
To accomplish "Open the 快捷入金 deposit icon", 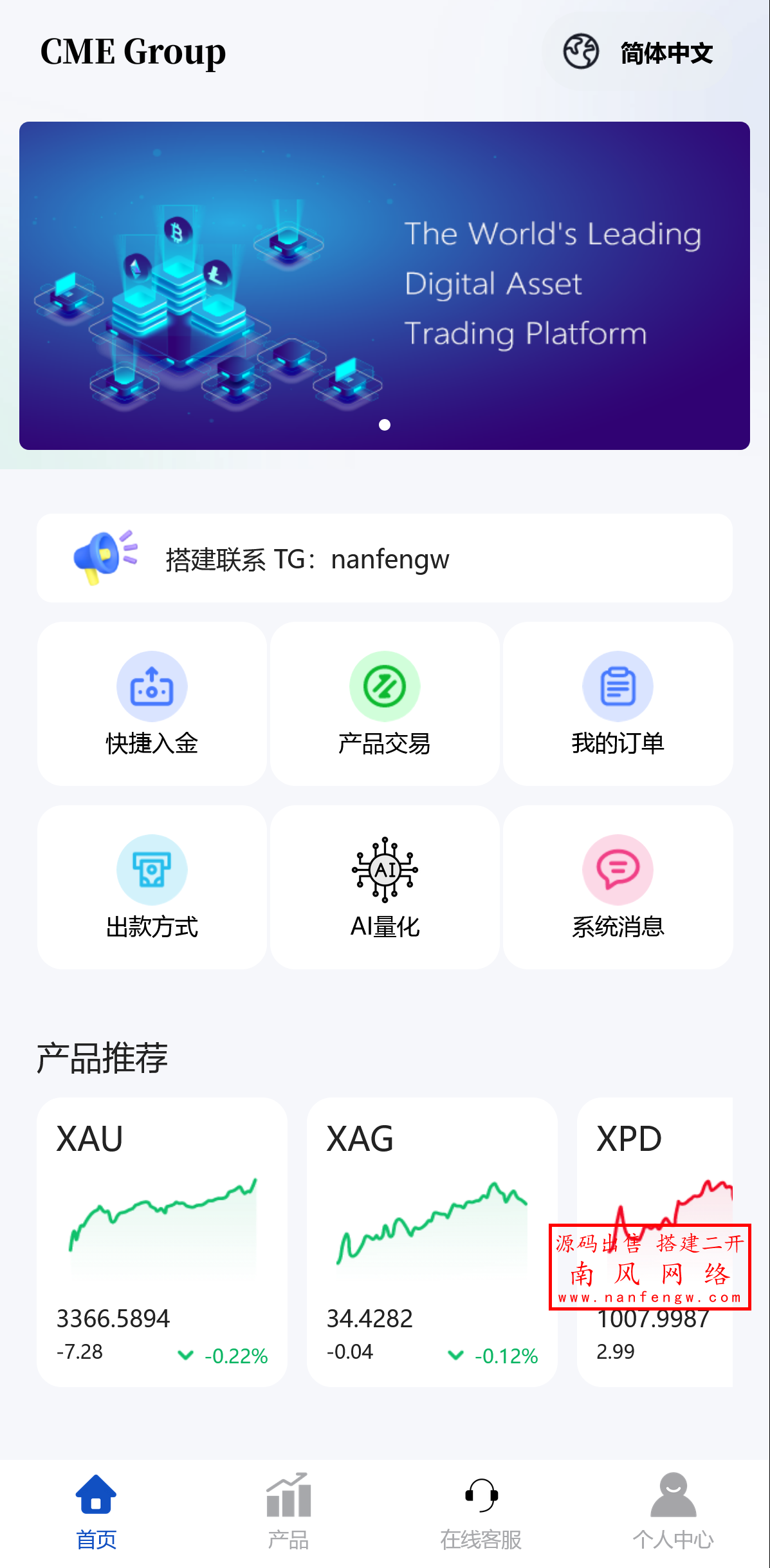I will [152, 687].
